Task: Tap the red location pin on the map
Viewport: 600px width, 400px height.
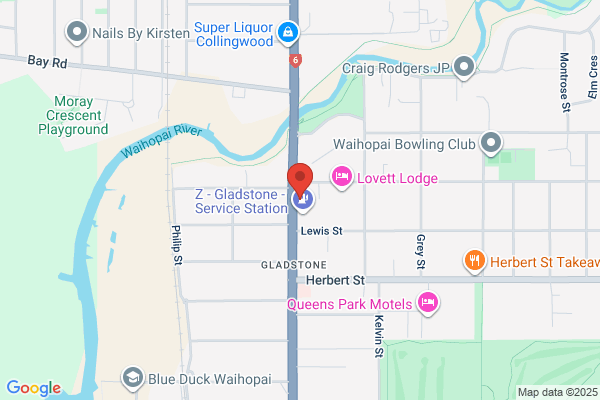Action: click(300, 180)
